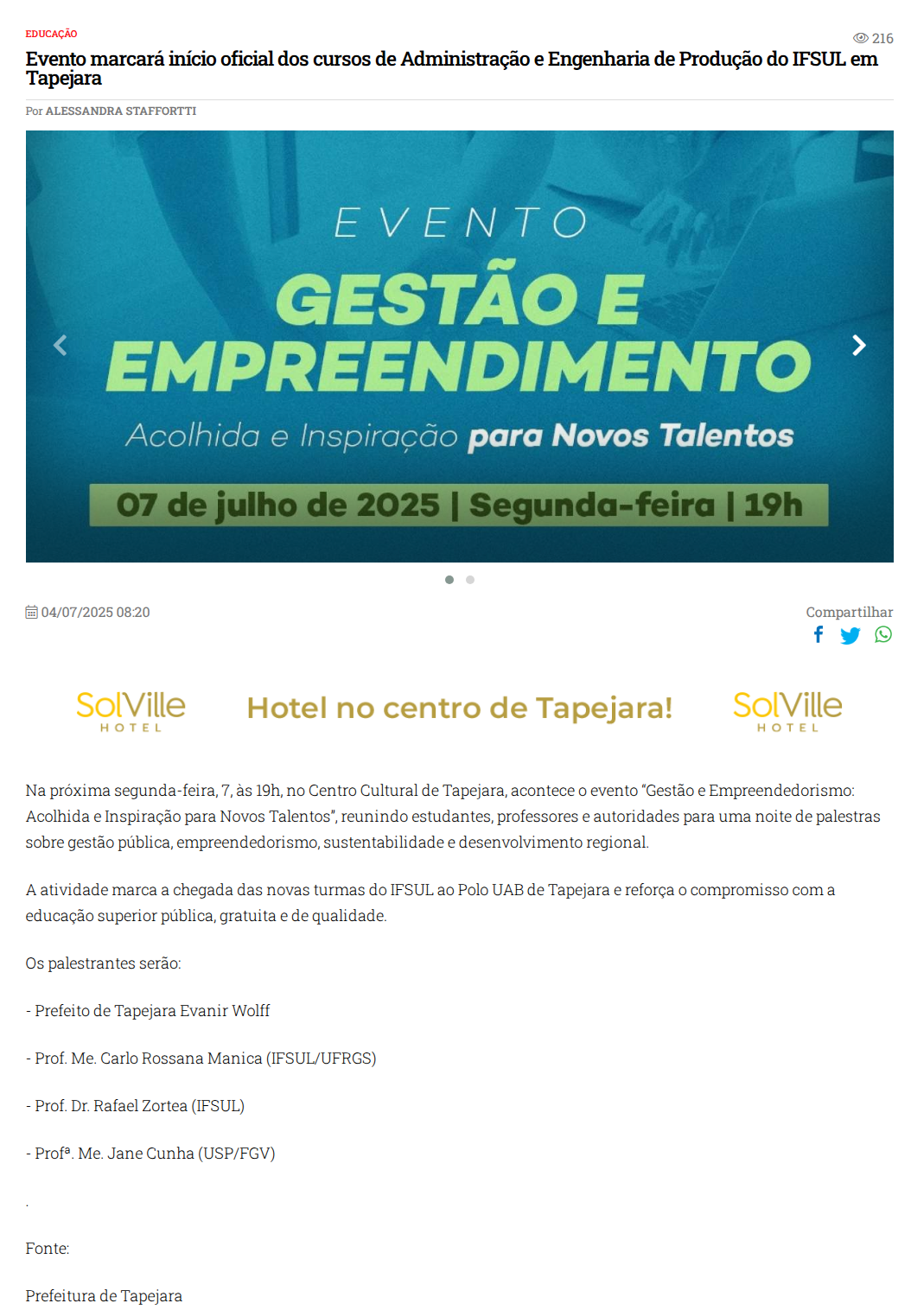Jump to the second slide dot
This screenshot has height=1316, width=911.
click(470, 580)
